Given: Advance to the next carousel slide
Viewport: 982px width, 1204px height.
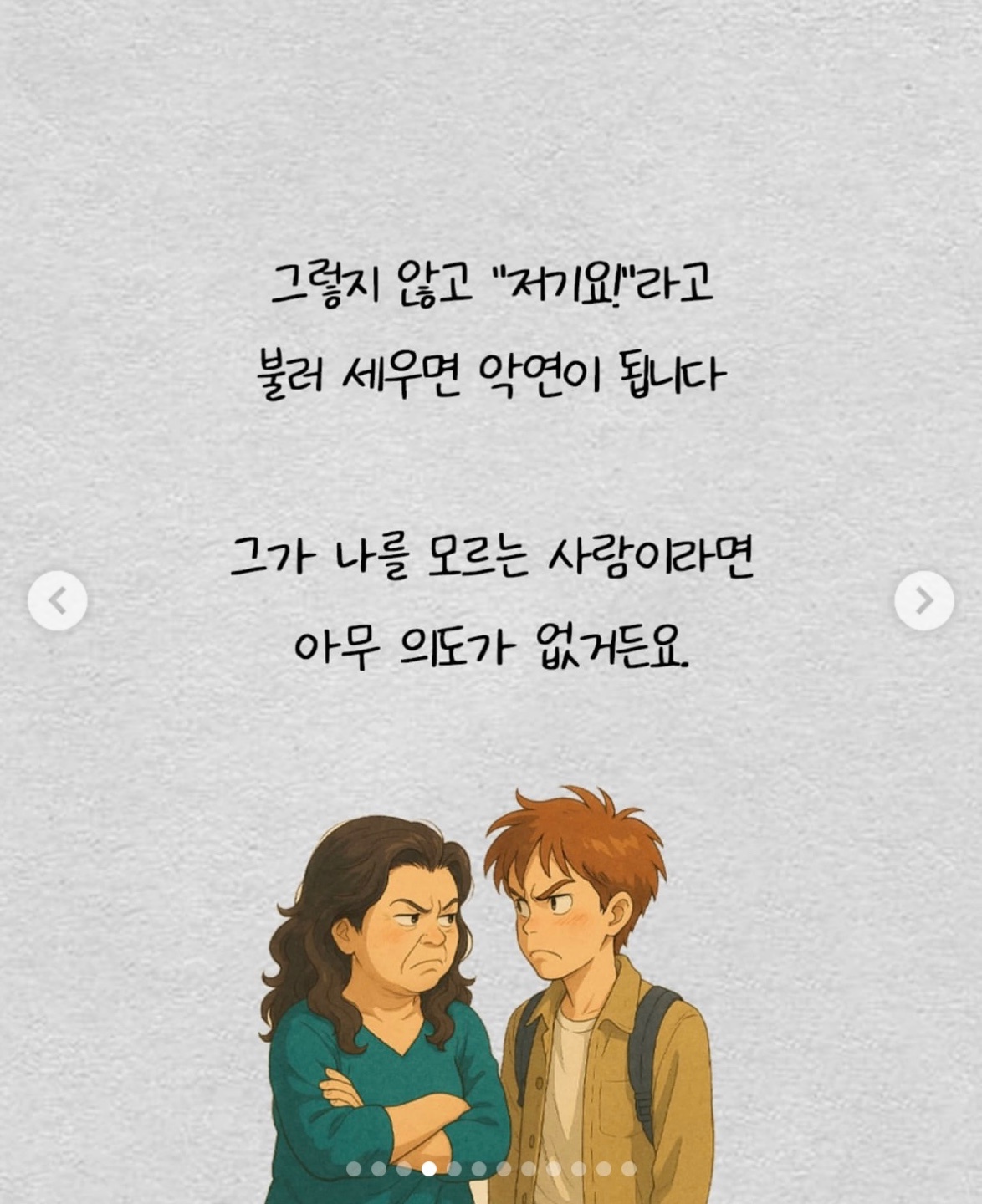Looking at the screenshot, I should (923, 600).
